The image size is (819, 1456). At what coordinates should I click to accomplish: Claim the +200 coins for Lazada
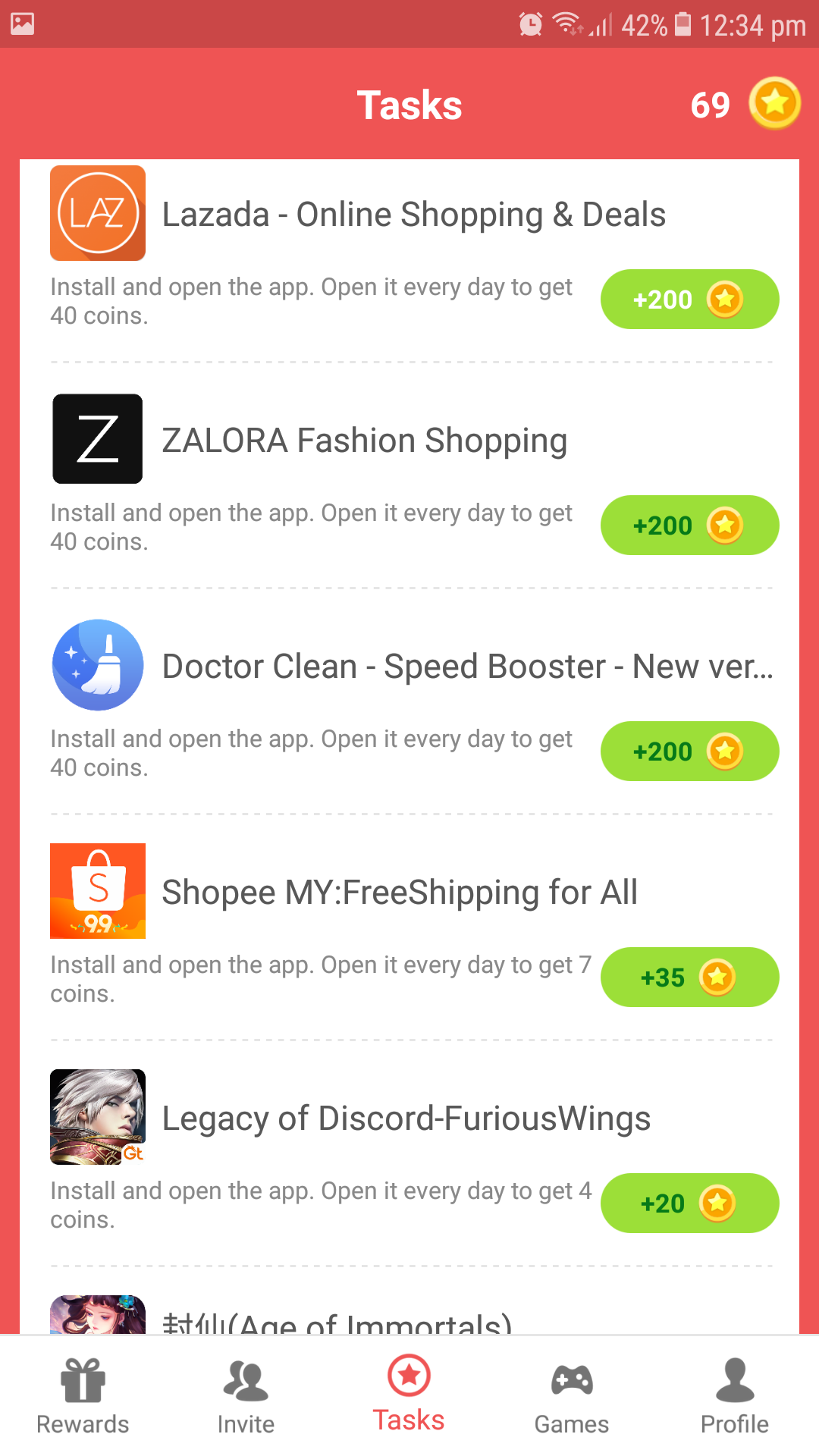pyautogui.click(x=689, y=300)
